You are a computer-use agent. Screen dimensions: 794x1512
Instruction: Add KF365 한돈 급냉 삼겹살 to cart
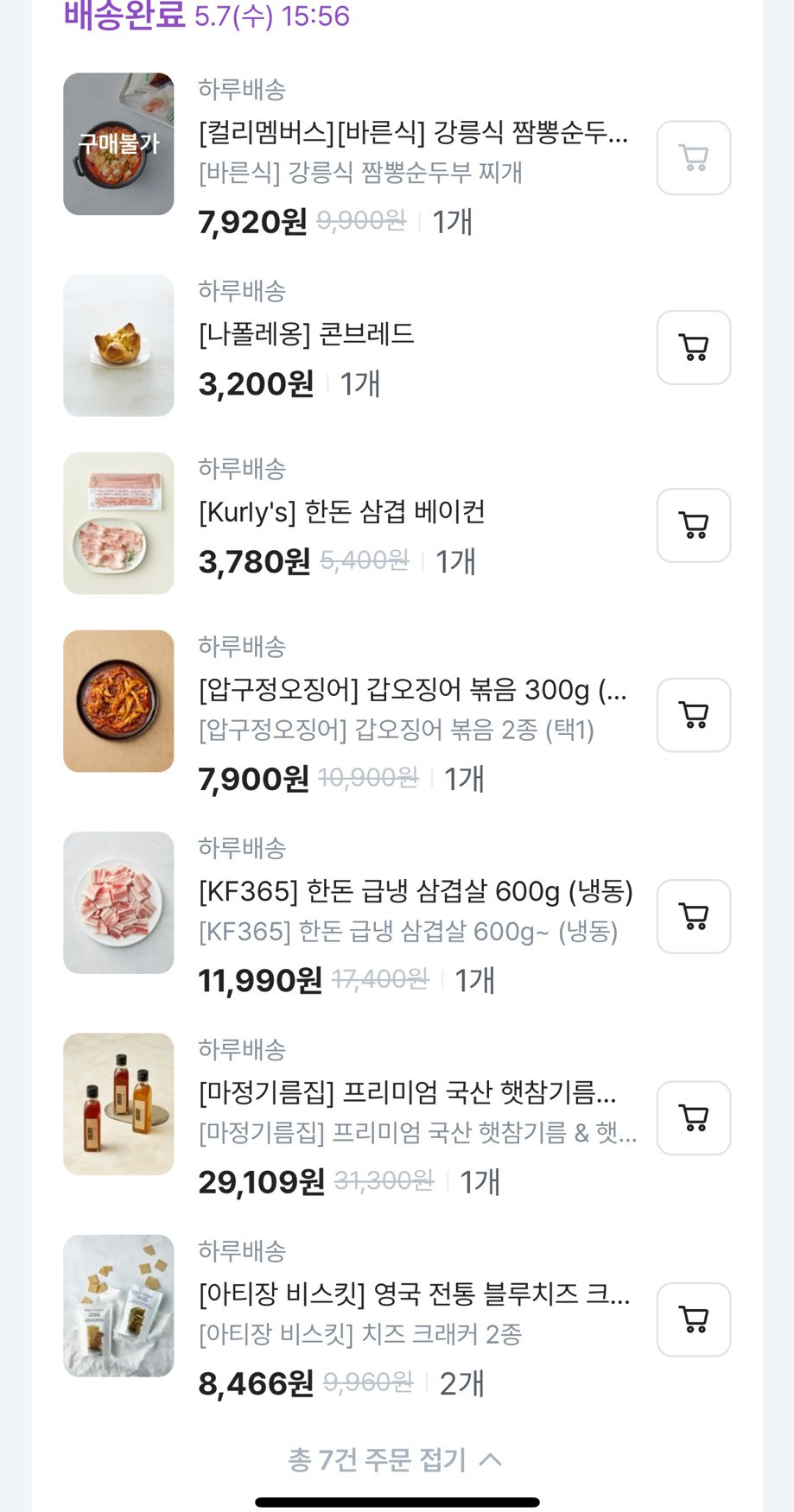(x=694, y=916)
